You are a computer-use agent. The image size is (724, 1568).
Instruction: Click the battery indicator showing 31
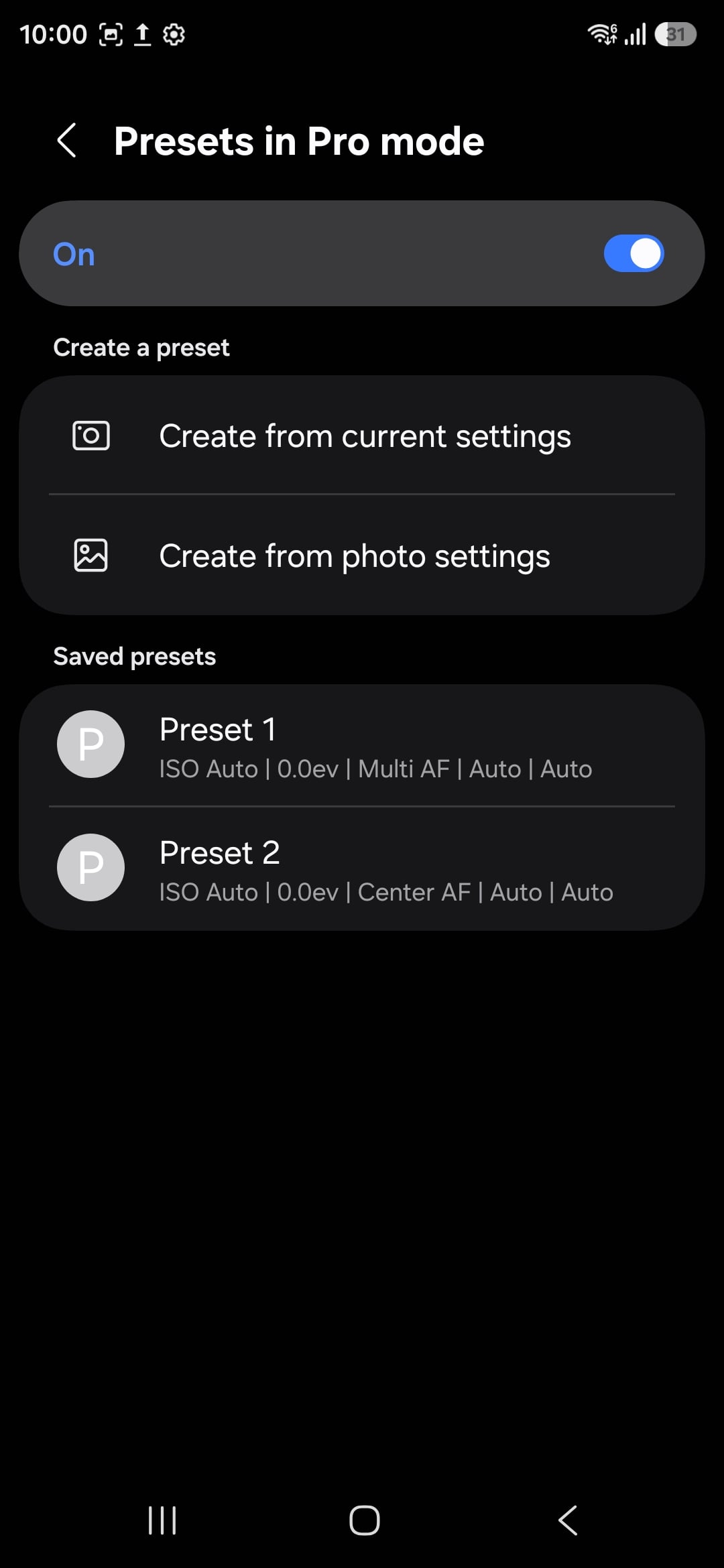coord(676,34)
